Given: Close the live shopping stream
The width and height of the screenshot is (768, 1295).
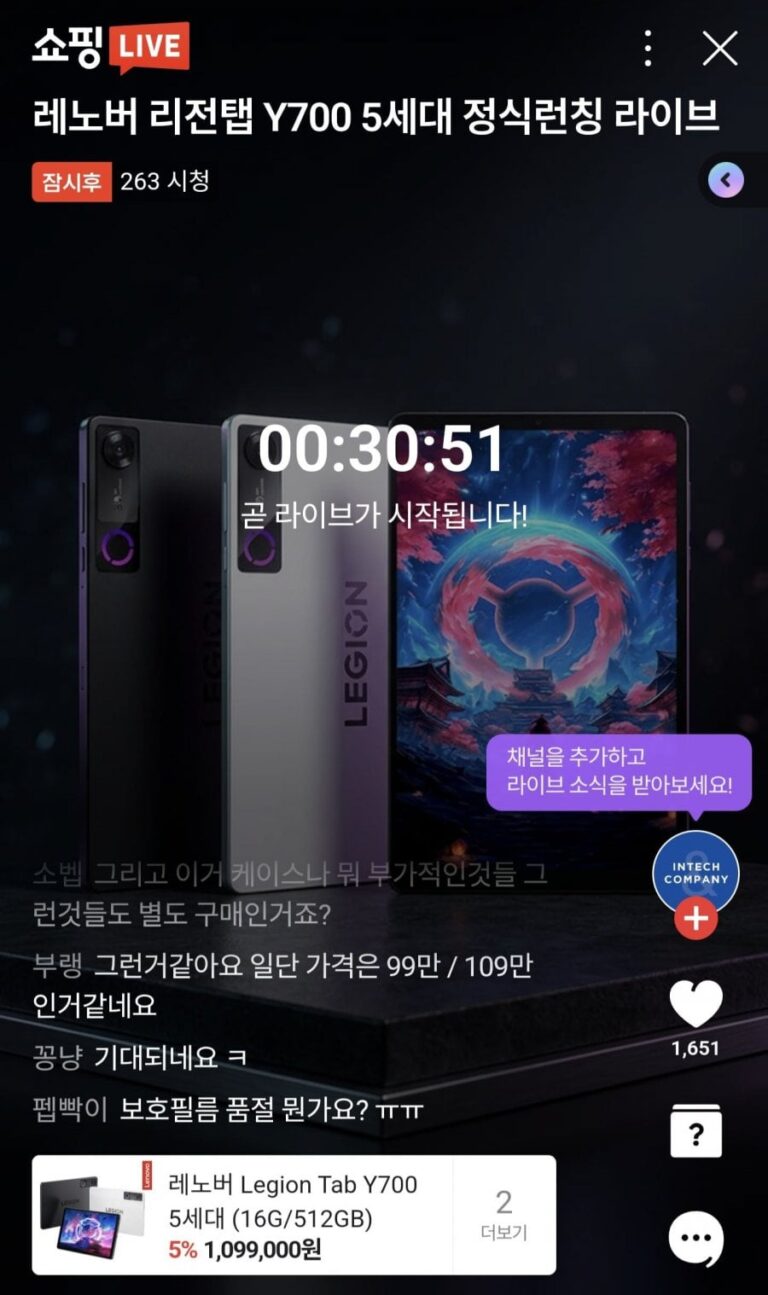Looking at the screenshot, I should click(719, 47).
